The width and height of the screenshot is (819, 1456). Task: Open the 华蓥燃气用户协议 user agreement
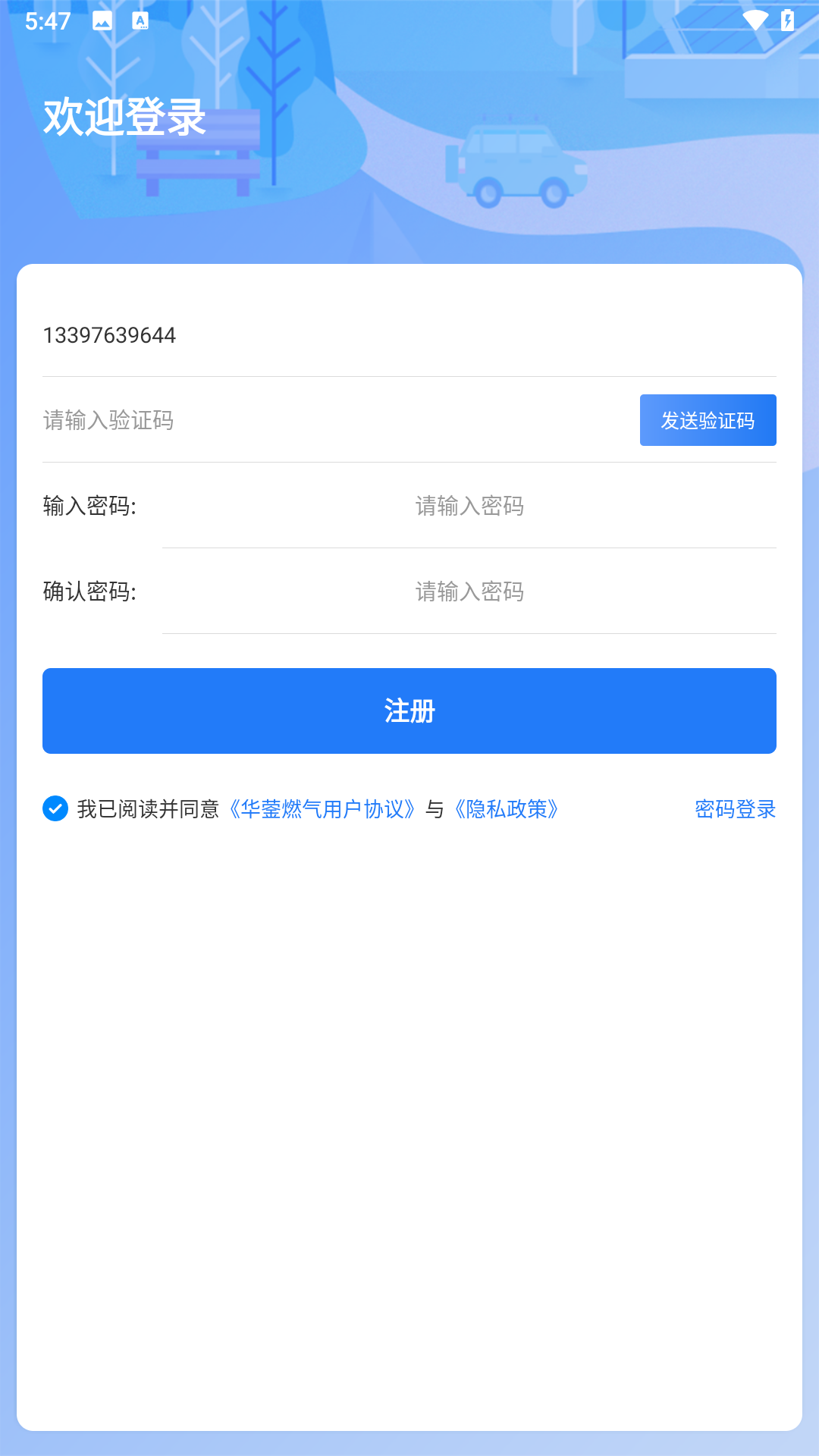tap(322, 809)
